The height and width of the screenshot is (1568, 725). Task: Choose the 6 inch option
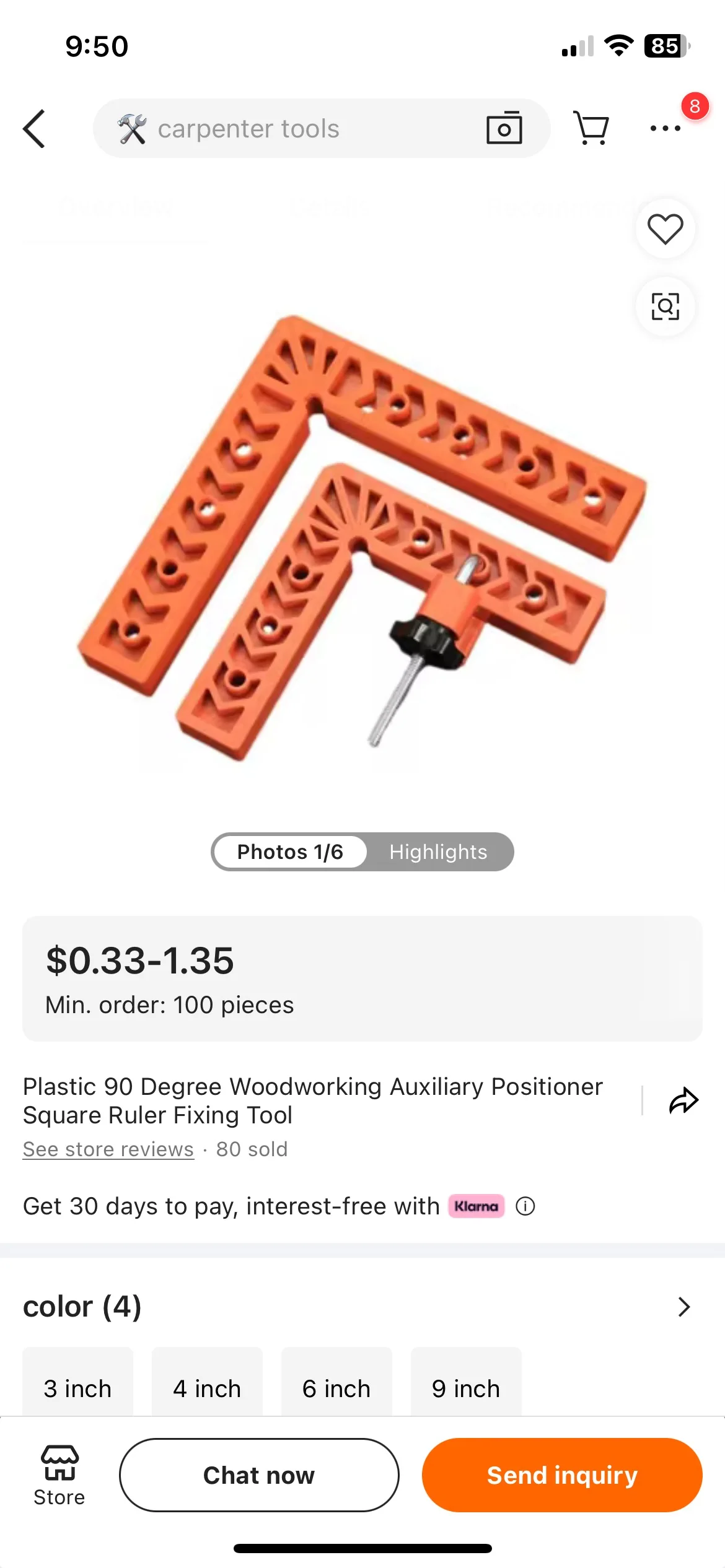coord(336,1387)
